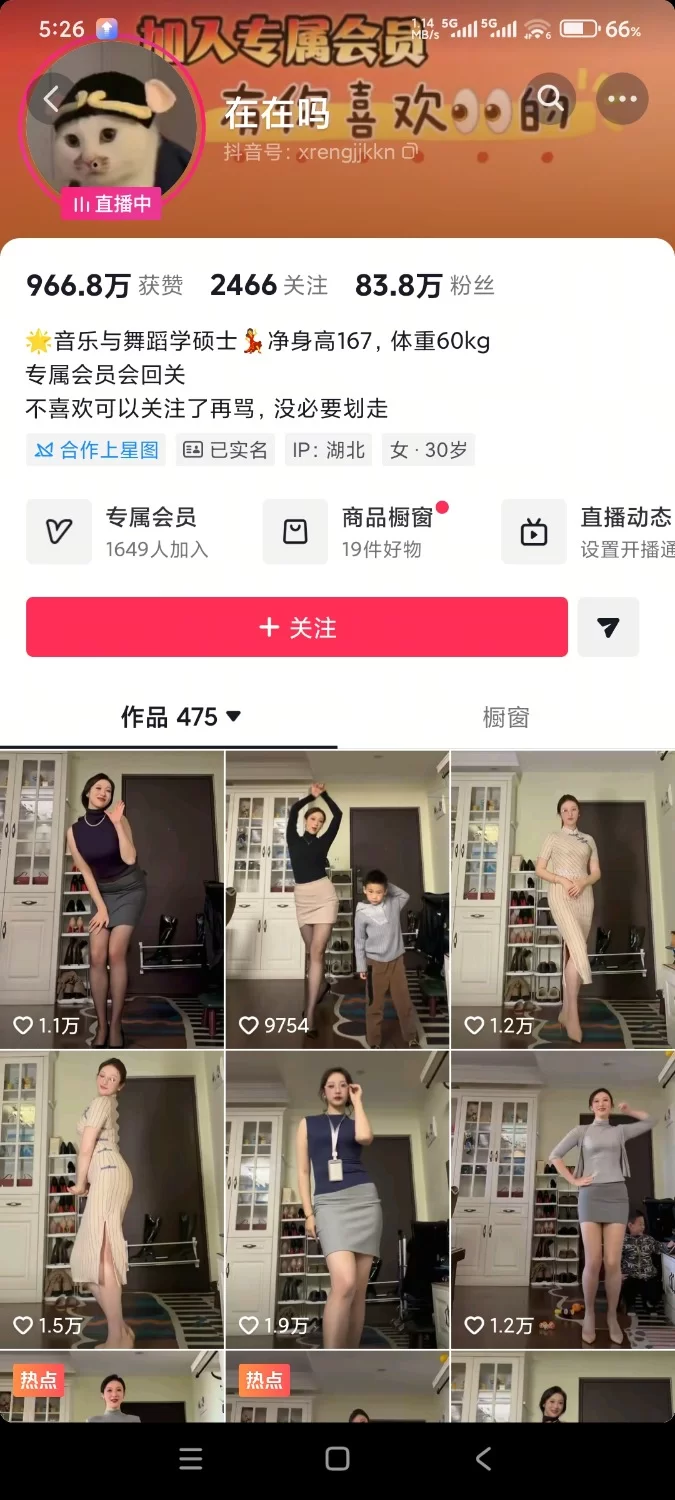
Task: Follow this account with 关注 button
Action: pos(297,627)
